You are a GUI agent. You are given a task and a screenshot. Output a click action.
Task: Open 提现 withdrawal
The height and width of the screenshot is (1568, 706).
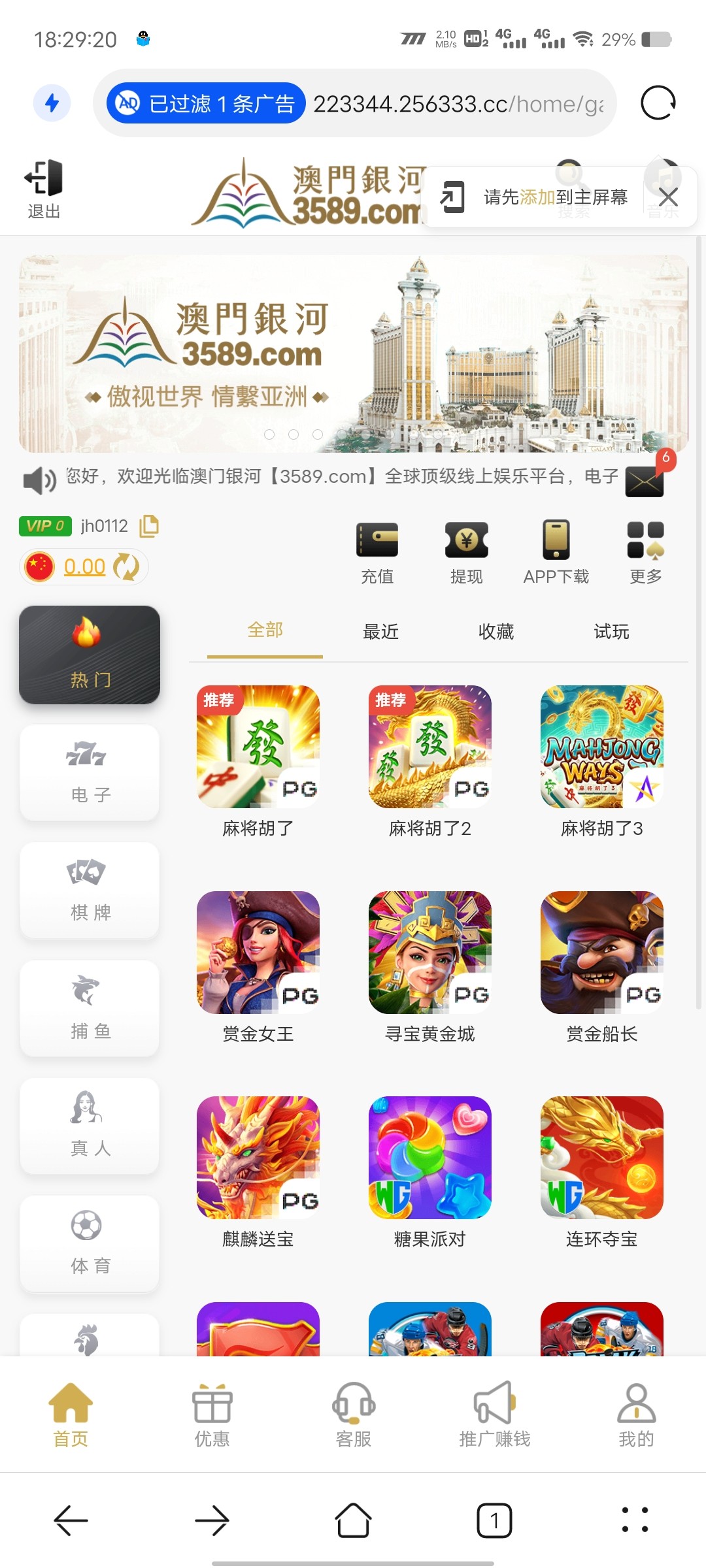[466, 552]
